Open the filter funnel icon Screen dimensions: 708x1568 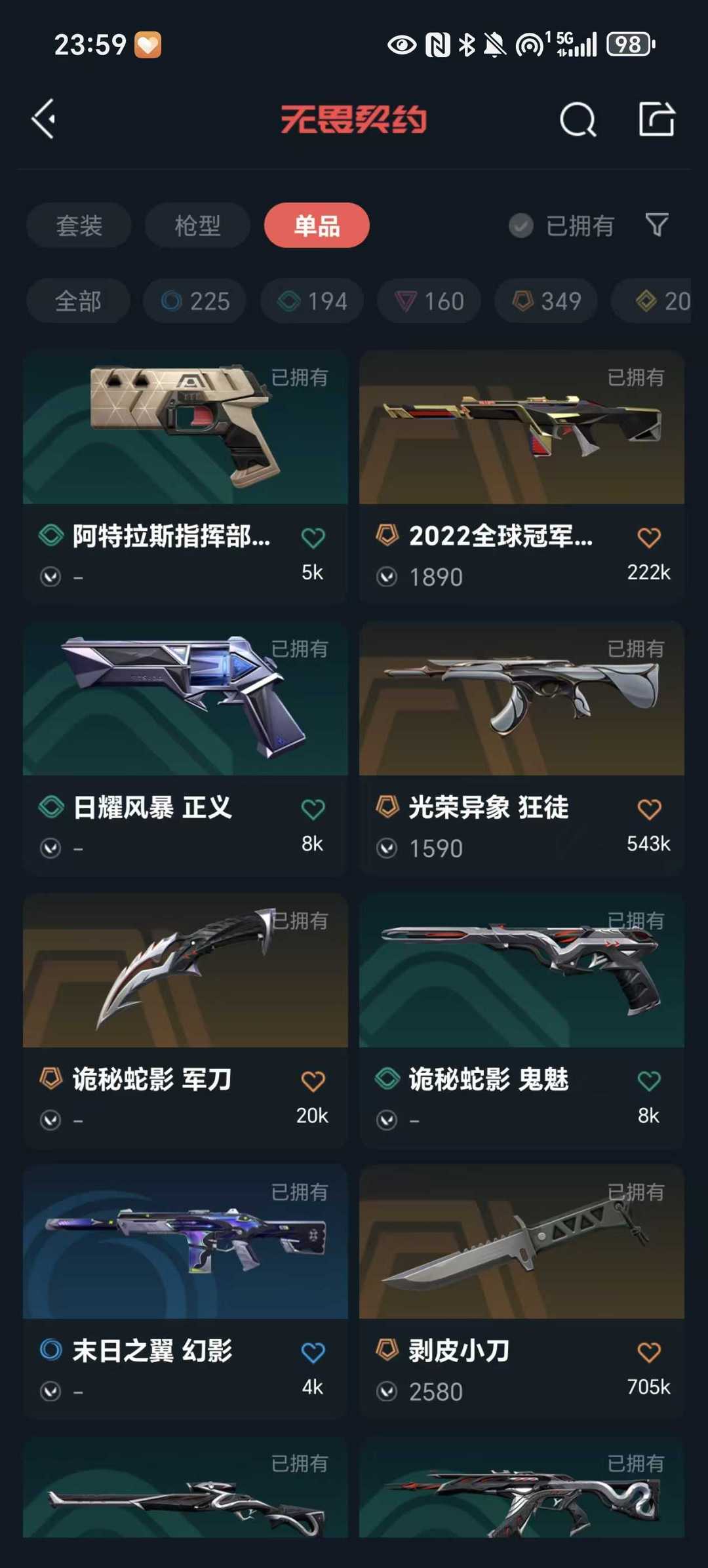click(x=656, y=225)
